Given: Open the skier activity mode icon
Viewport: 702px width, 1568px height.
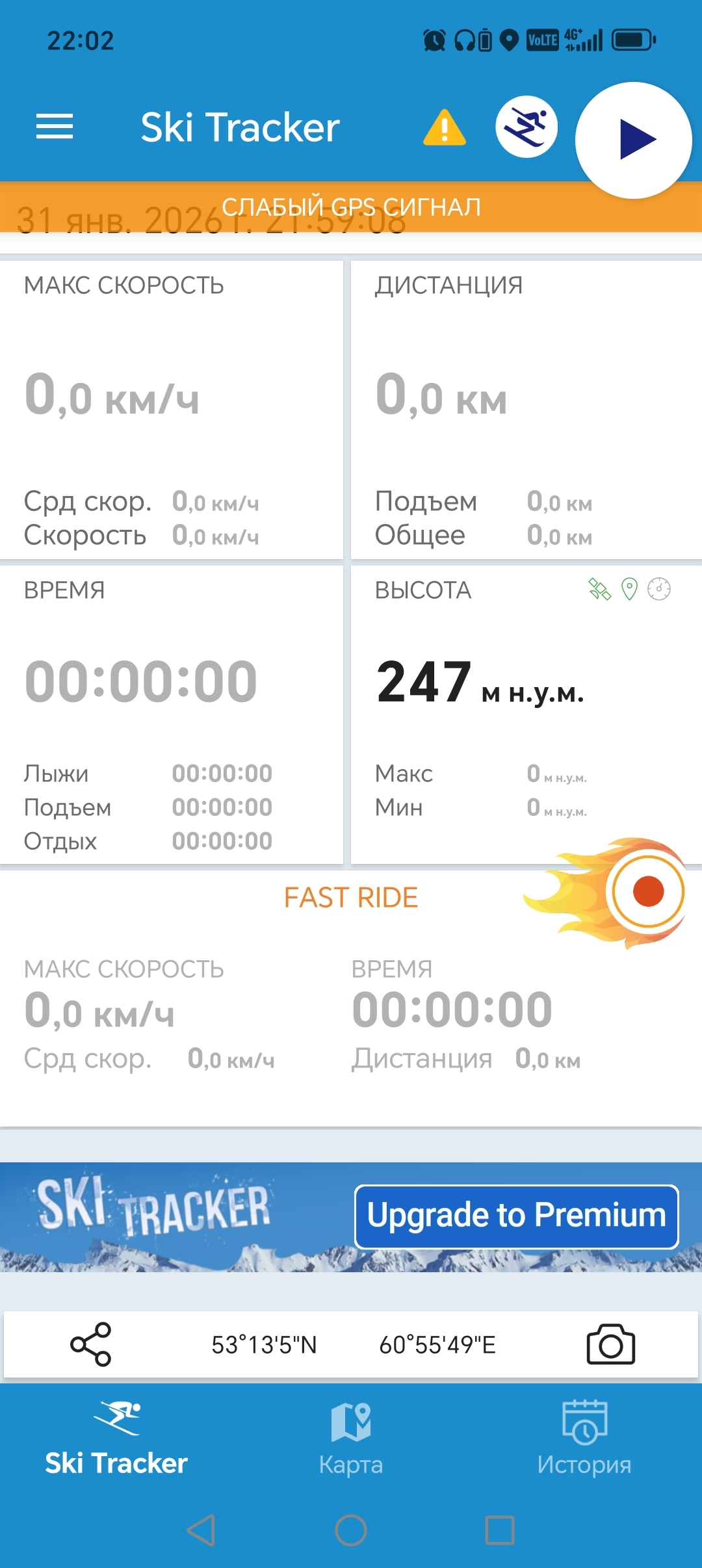Looking at the screenshot, I should pyautogui.click(x=526, y=127).
